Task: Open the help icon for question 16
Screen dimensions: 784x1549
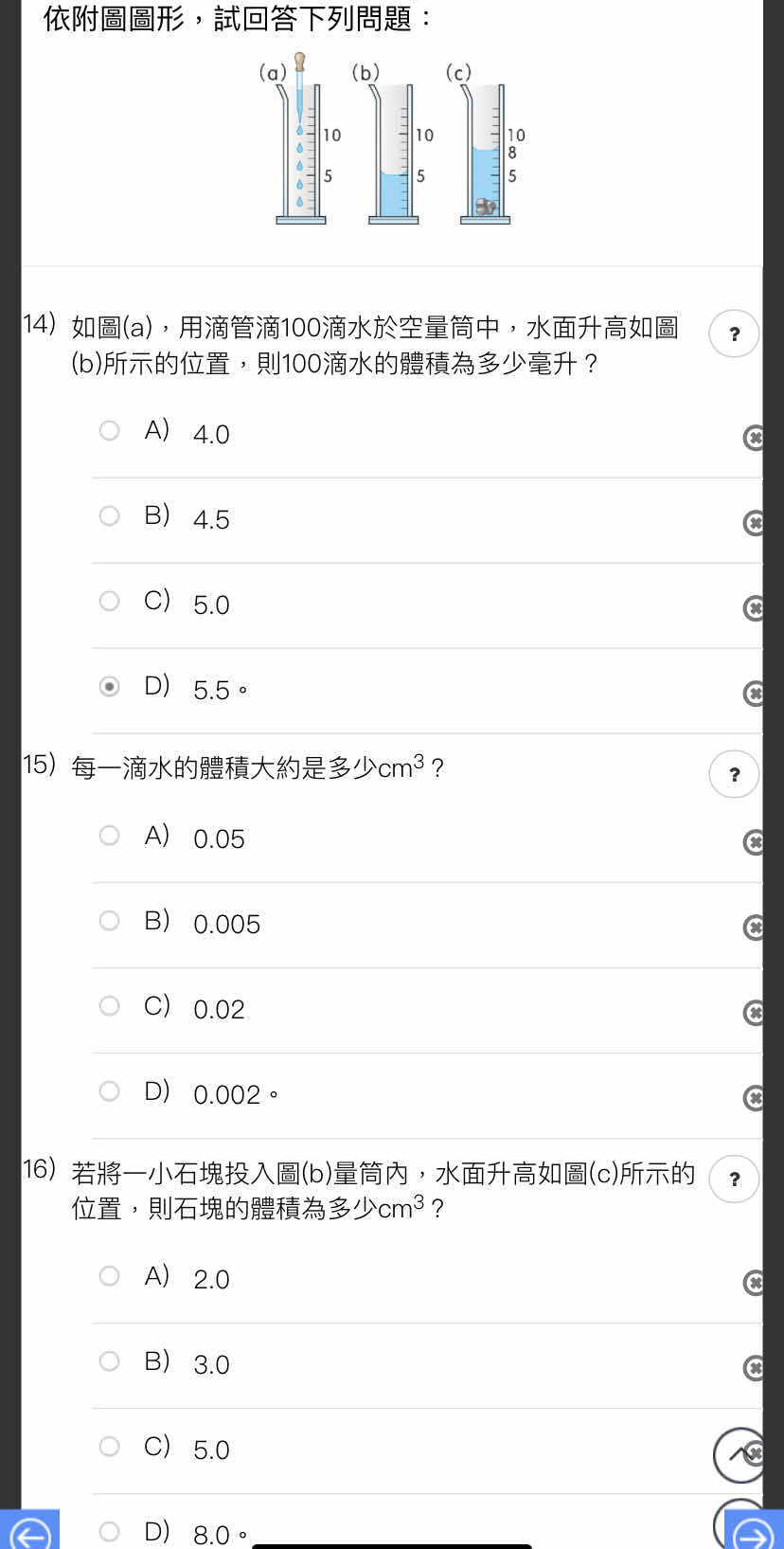Action: click(x=734, y=1180)
